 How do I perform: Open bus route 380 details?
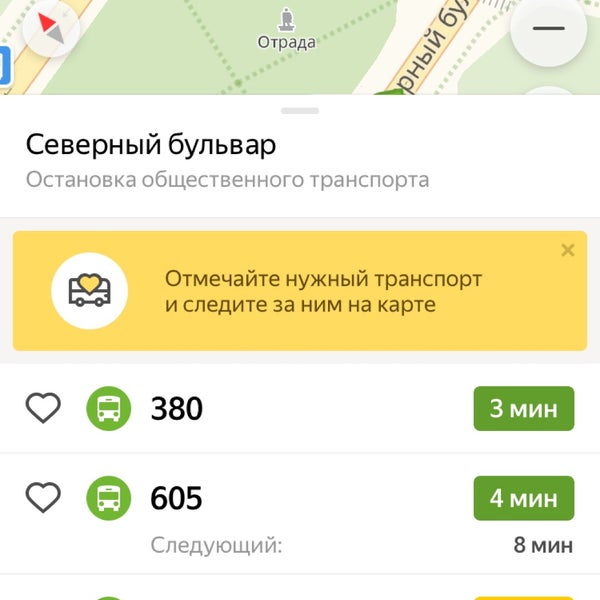tap(176, 408)
